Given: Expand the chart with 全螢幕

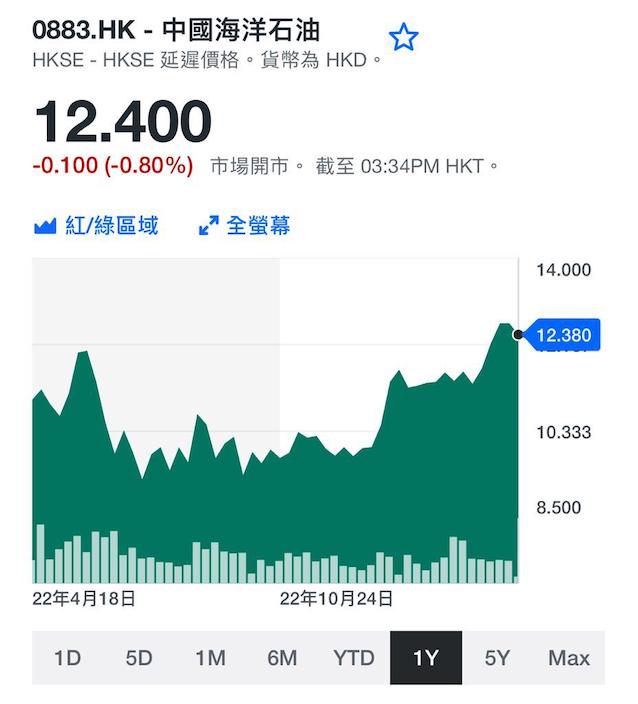Looking at the screenshot, I should (x=244, y=225).
